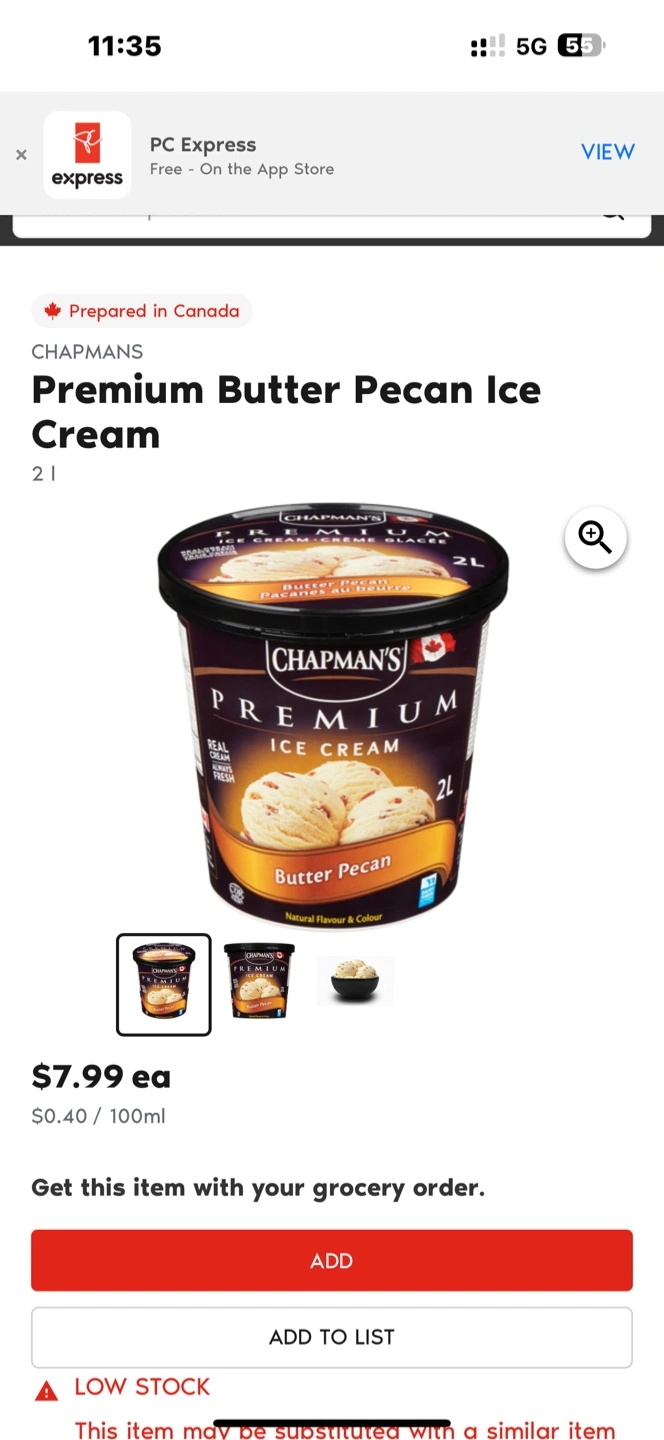Select the first tub thumbnail image
The width and height of the screenshot is (664, 1440).
164,984
